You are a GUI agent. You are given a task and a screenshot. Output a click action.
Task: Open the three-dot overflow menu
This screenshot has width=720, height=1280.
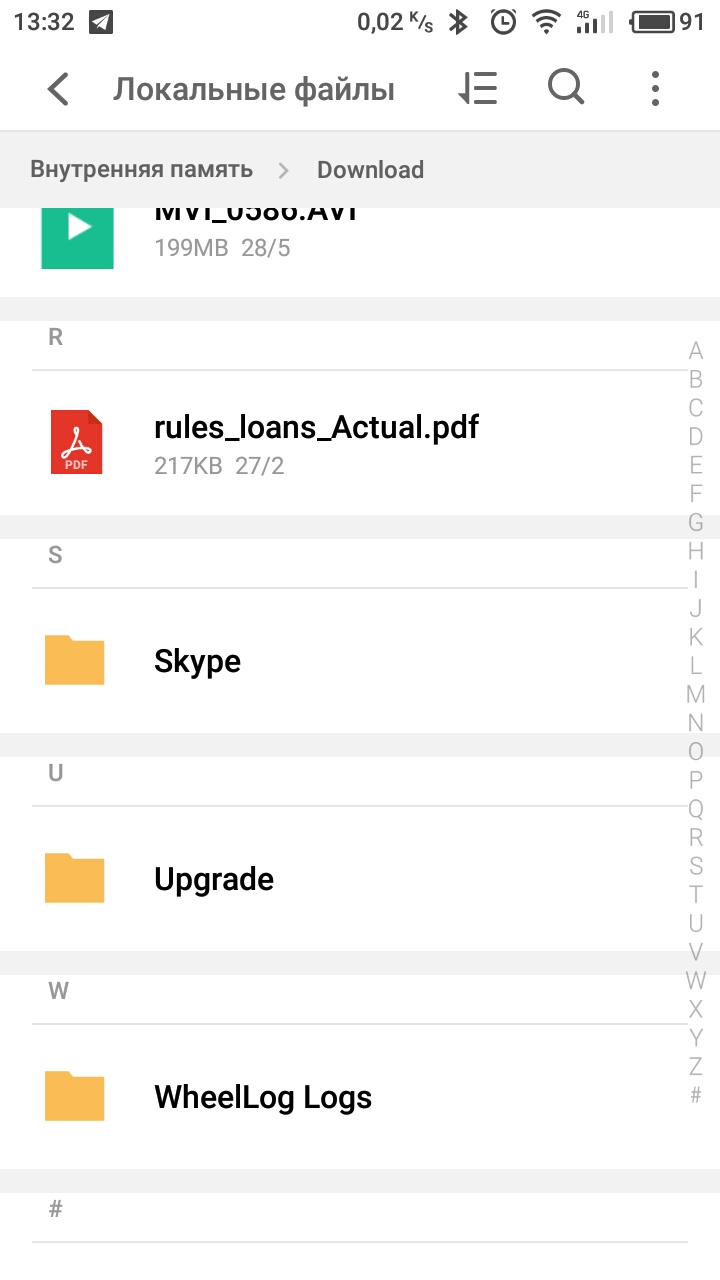point(655,89)
